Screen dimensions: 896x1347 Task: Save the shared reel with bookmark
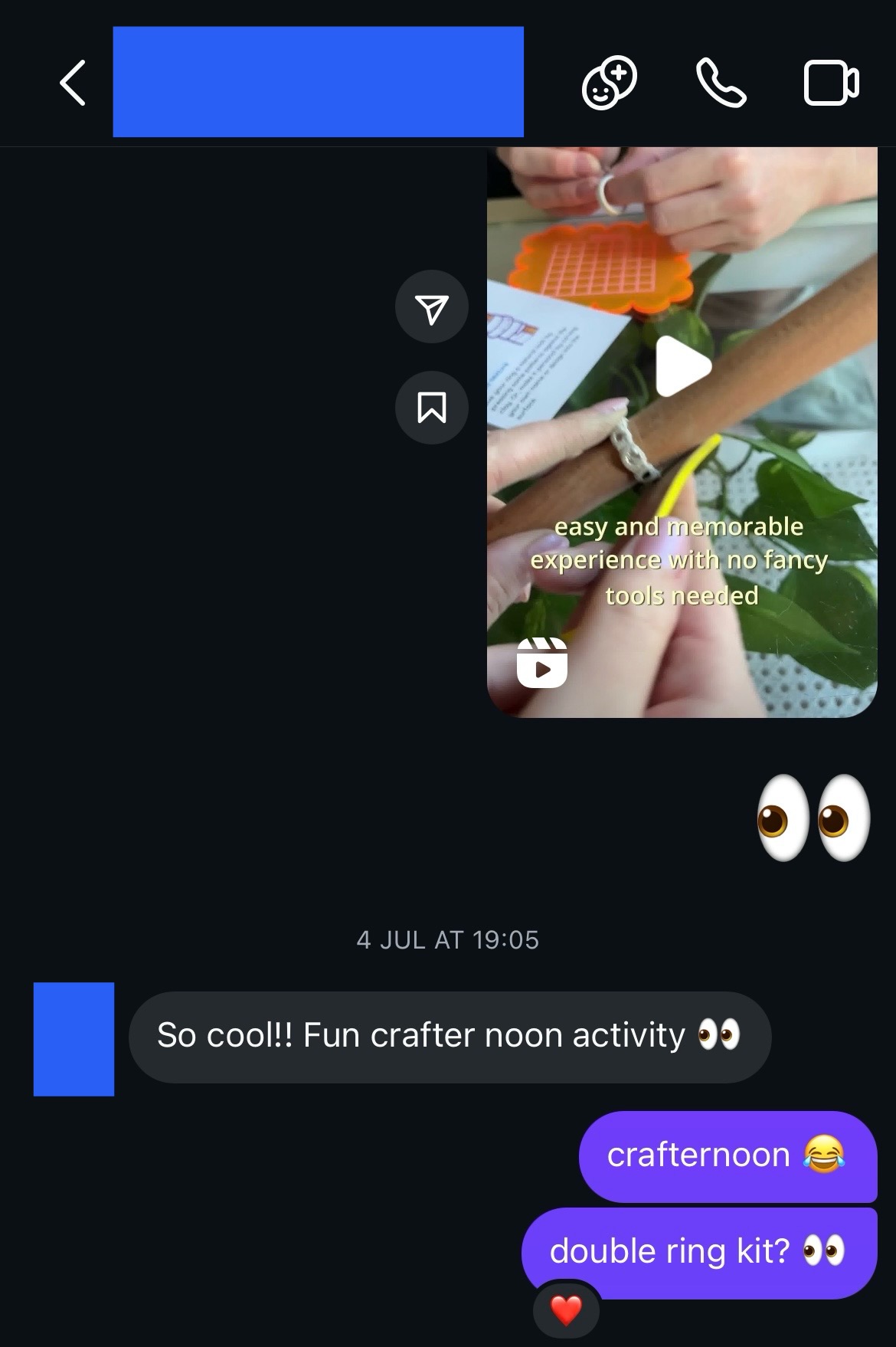point(431,408)
